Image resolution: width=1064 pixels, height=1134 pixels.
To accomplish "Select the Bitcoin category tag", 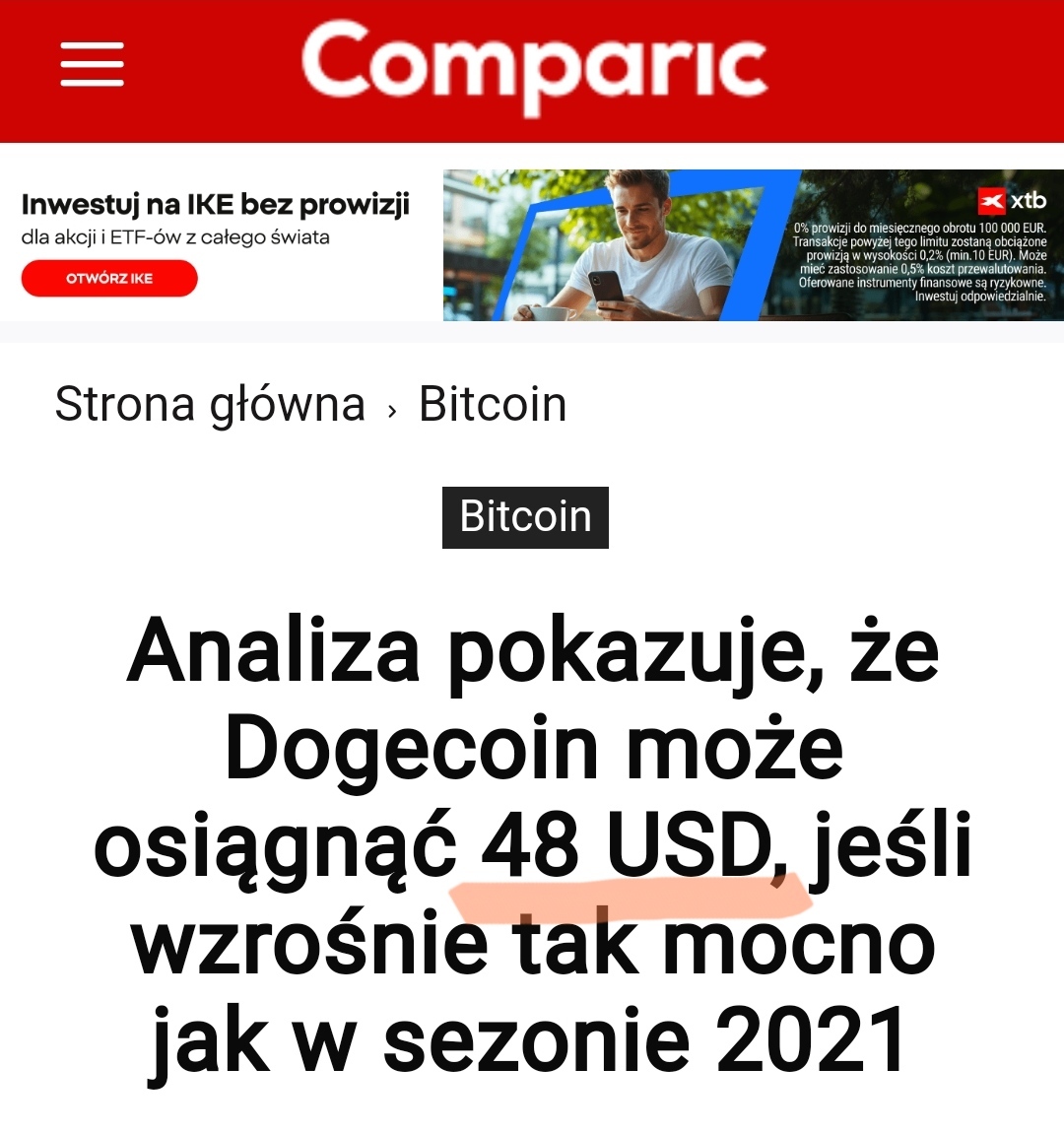I will pyautogui.click(x=525, y=517).
